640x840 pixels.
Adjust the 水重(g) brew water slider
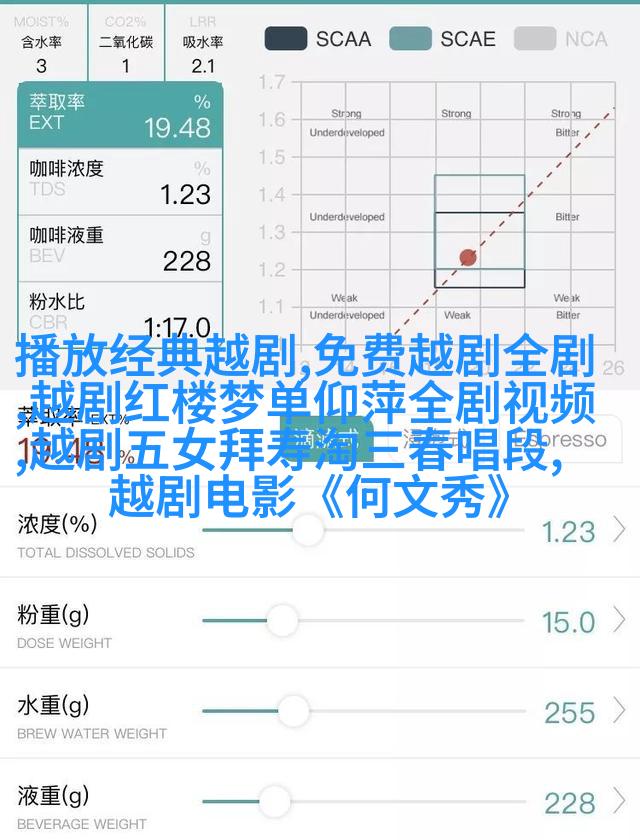click(293, 711)
